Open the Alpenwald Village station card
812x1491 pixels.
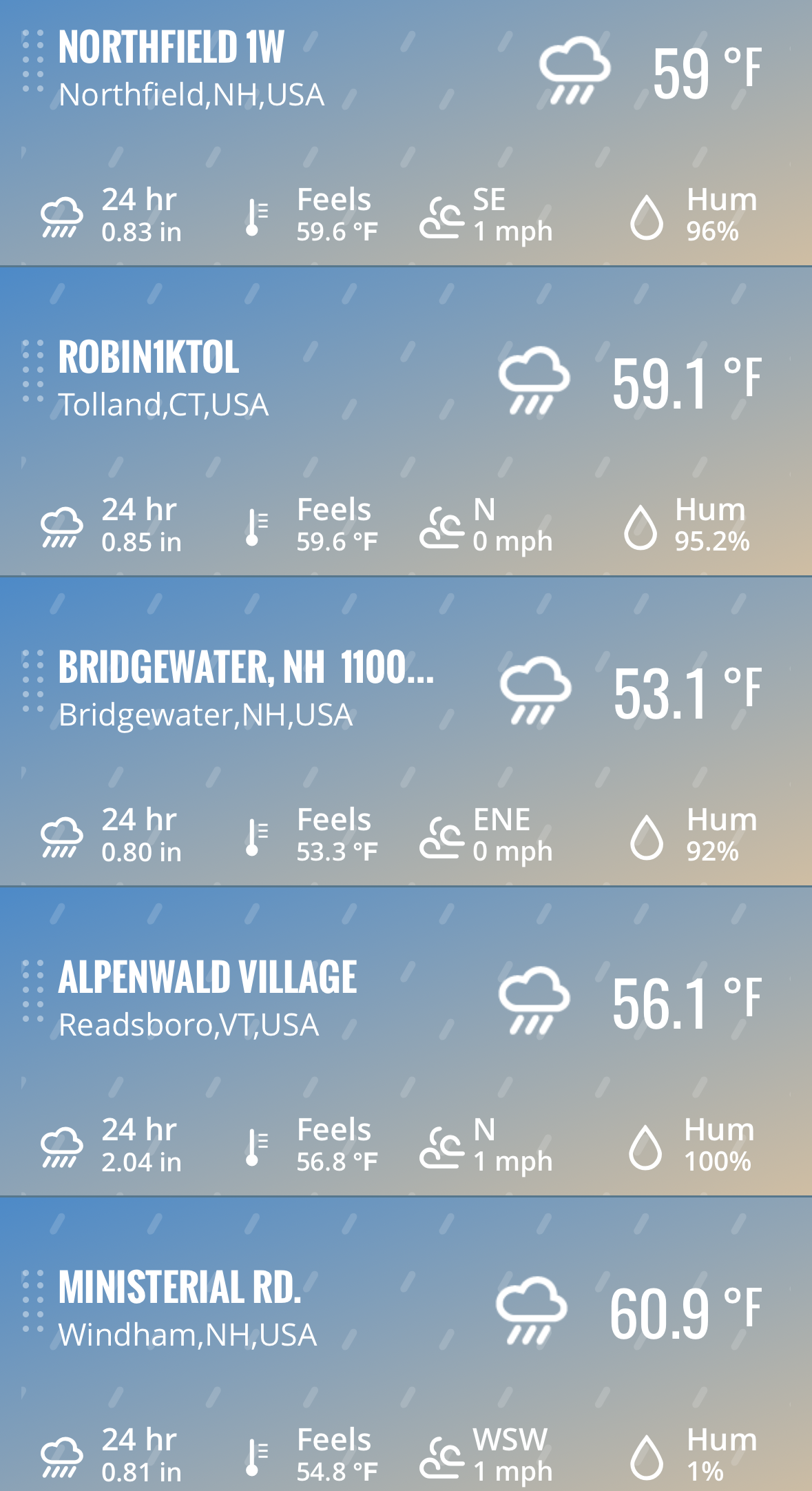[x=406, y=1041]
